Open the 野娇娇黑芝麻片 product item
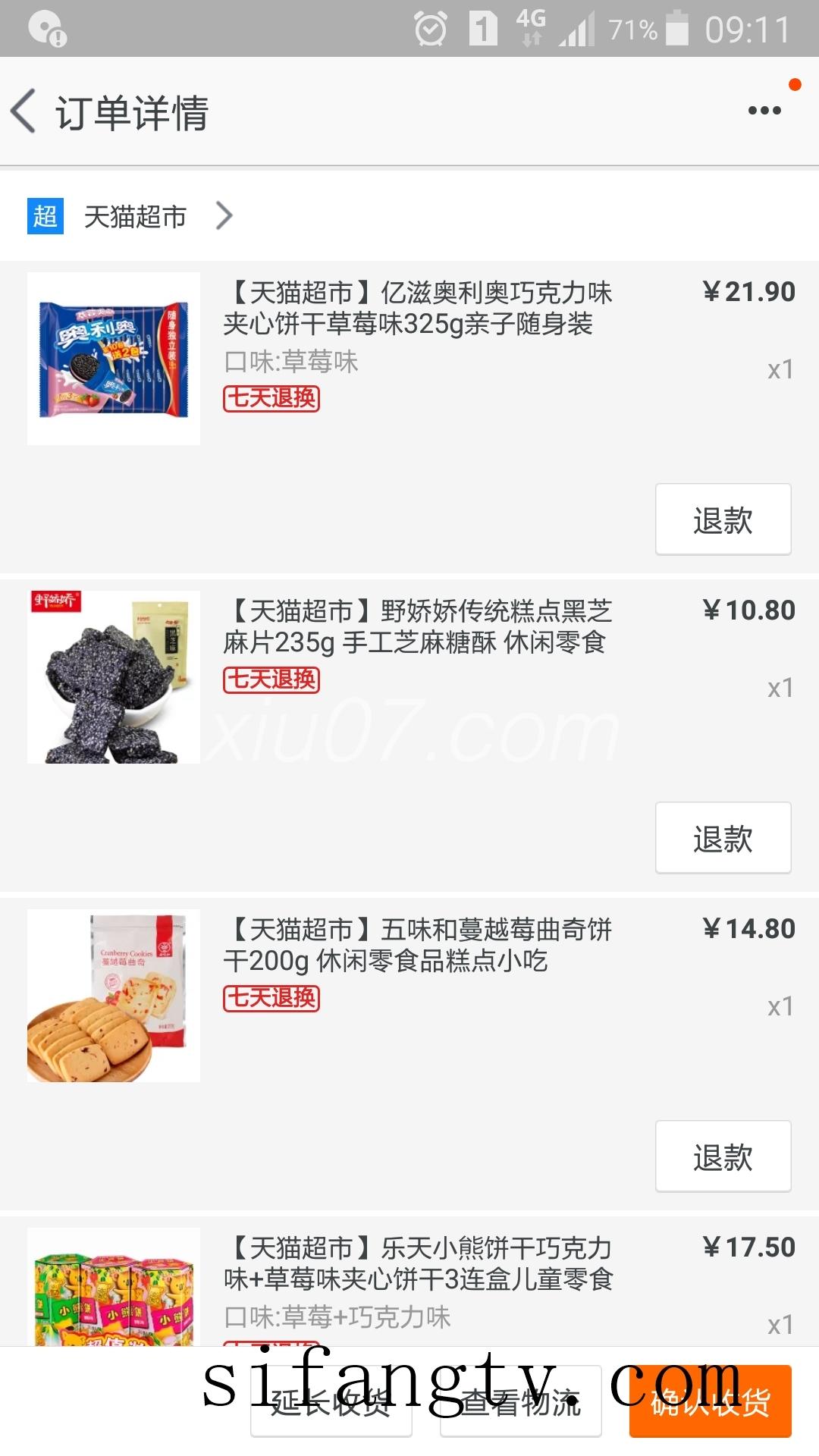819x1456 pixels. coord(417,626)
